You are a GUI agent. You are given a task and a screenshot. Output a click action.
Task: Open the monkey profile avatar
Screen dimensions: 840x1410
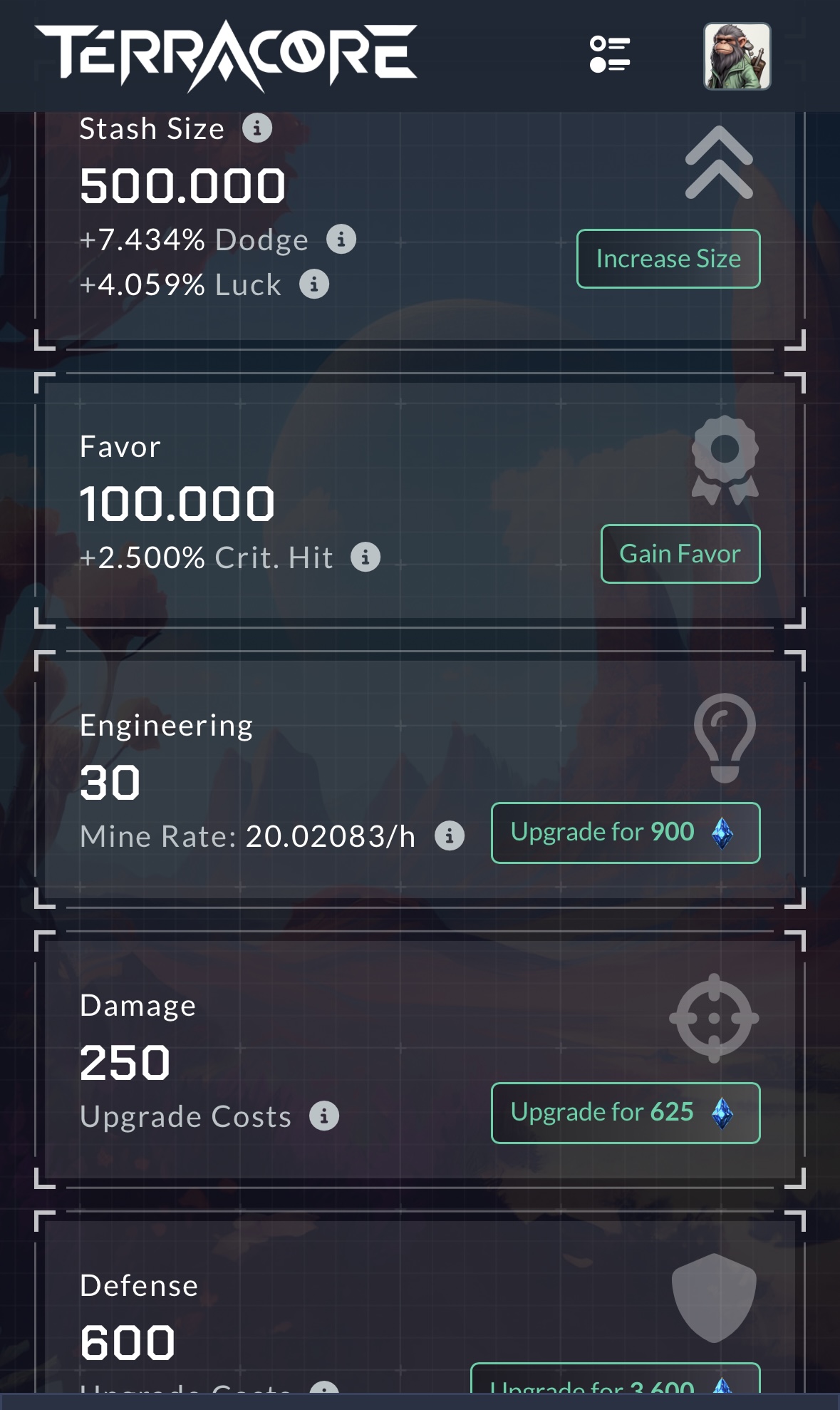[737, 56]
